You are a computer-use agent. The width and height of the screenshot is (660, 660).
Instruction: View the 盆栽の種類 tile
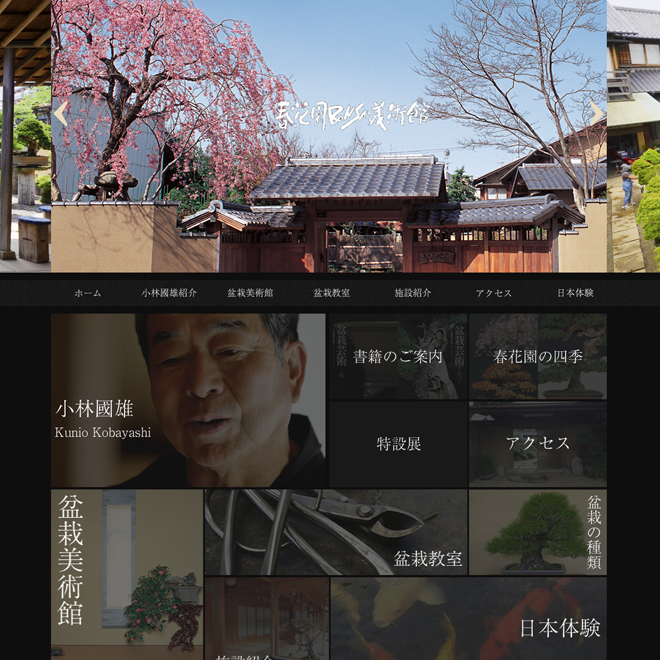[538, 532]
